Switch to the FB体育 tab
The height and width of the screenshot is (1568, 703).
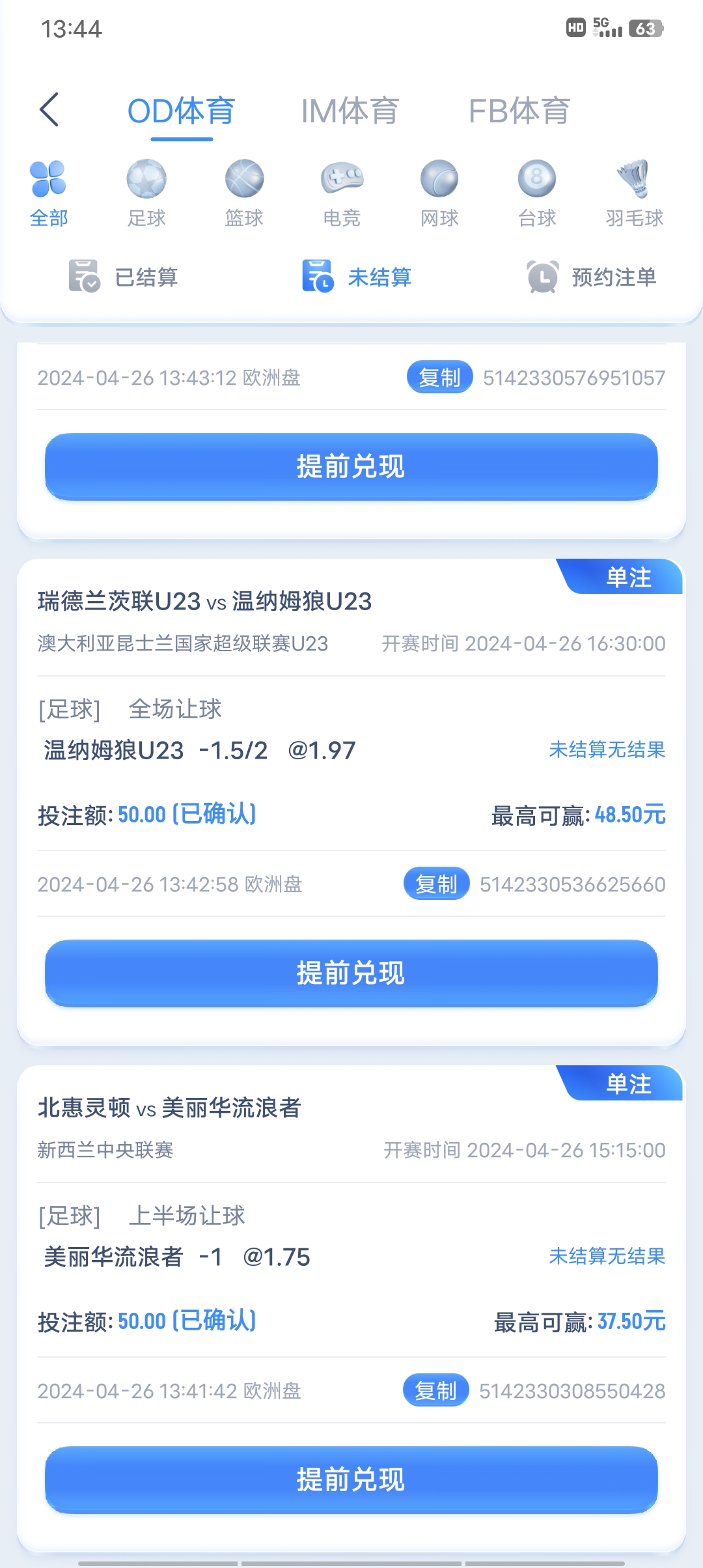[519, 111]
